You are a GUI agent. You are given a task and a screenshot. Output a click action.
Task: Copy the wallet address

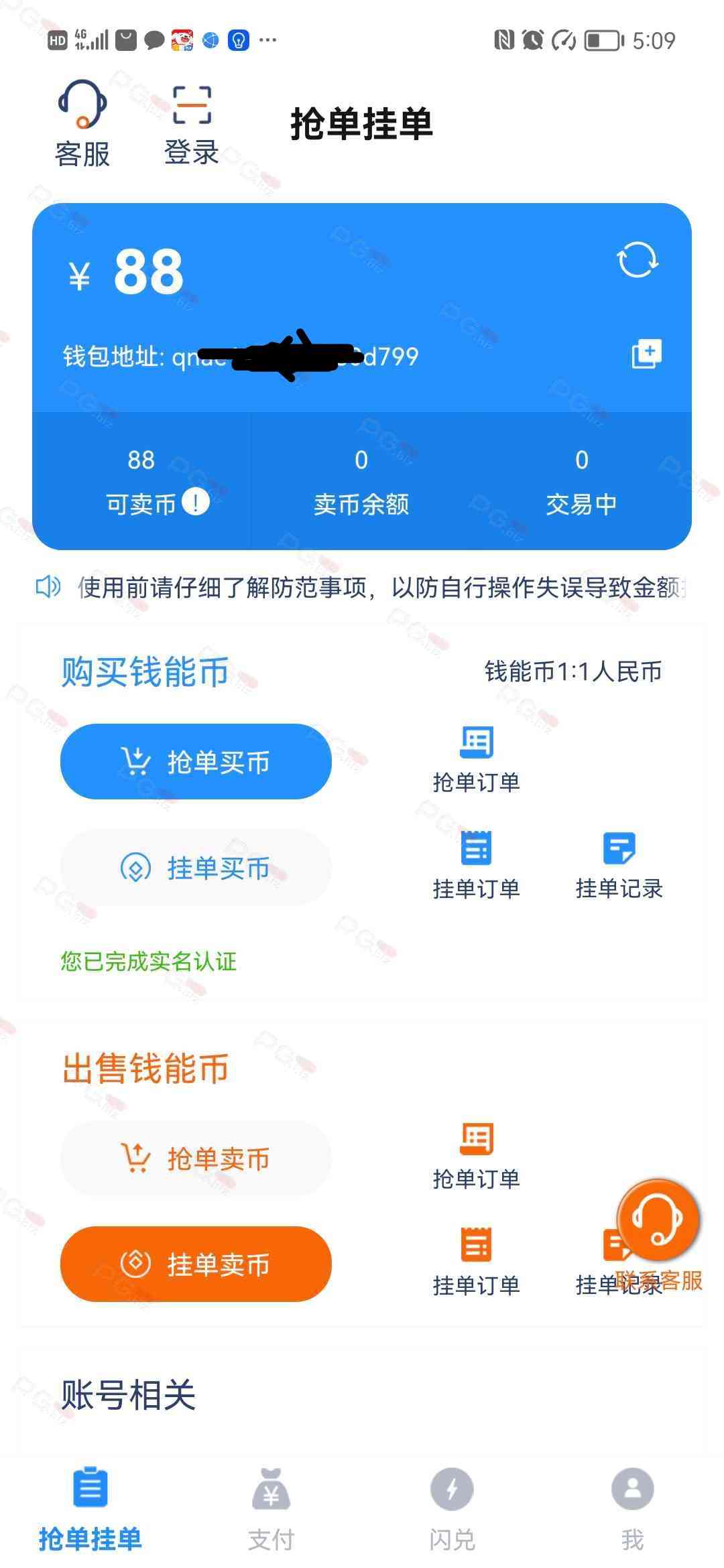tap(646, 354)
